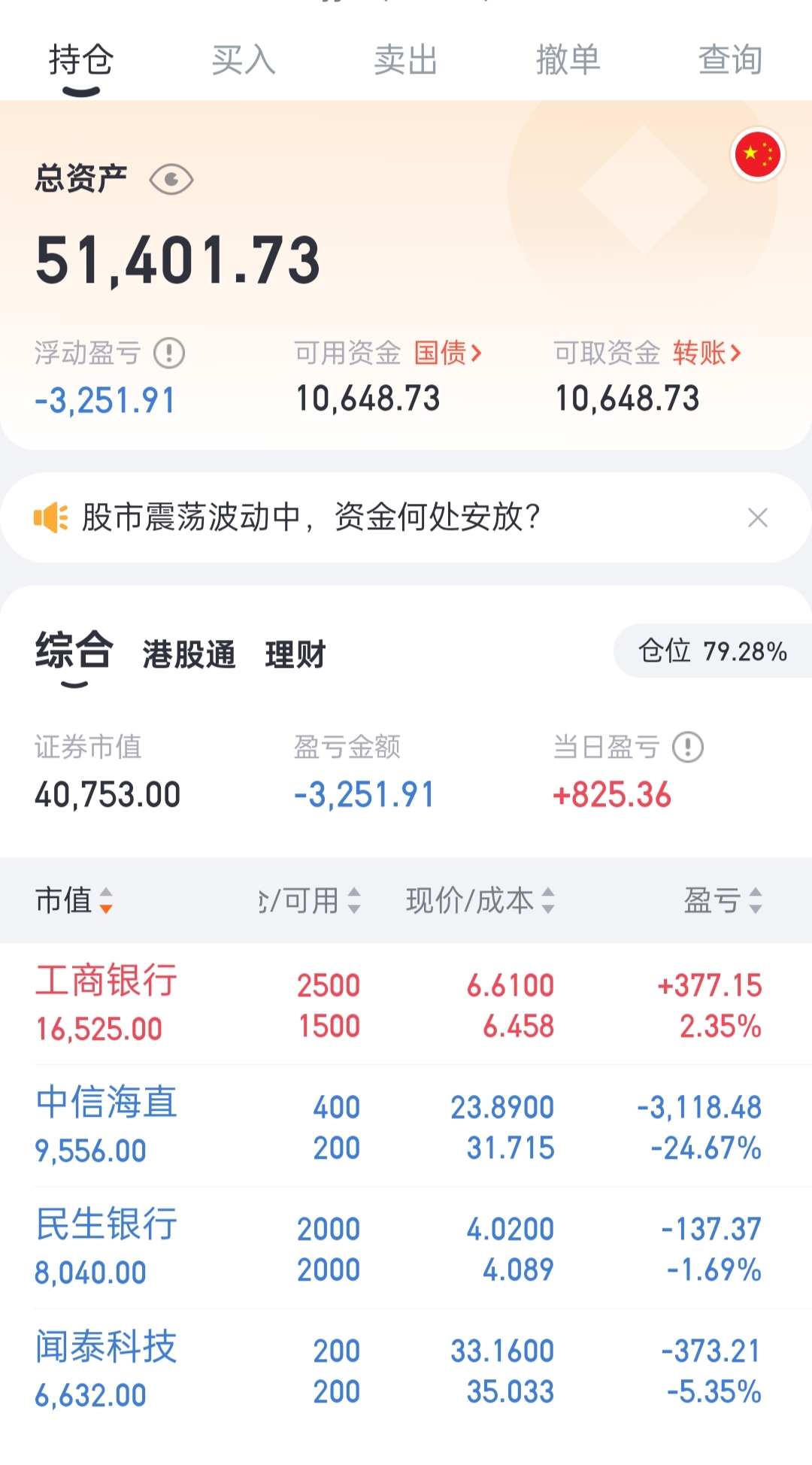Image resolution: width=812 pixels, height=1465 pixels.
Task: Hide total assets by clicking the eye icon
Action: pos(173,179)
